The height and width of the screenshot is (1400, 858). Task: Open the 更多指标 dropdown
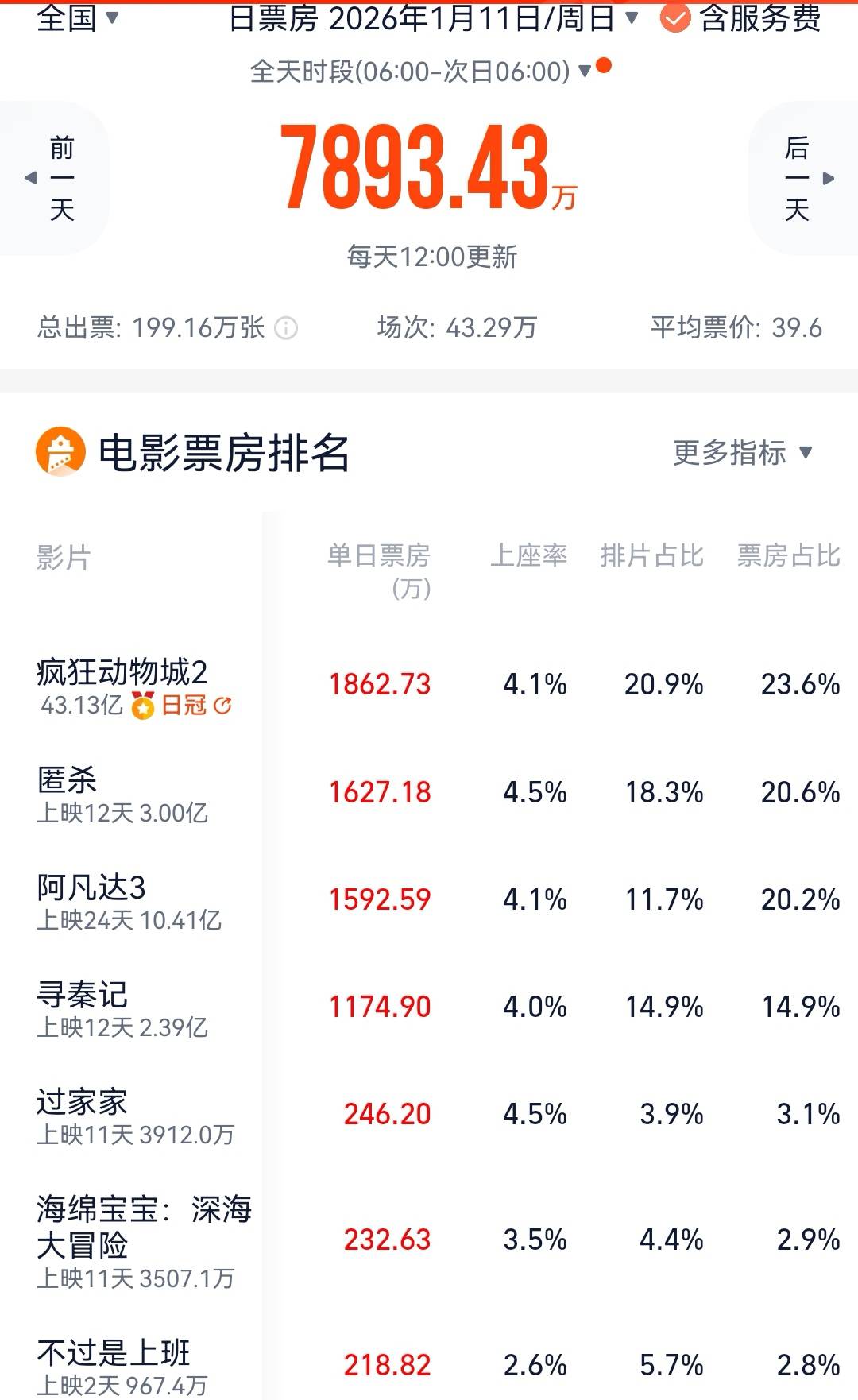(742, 453)
